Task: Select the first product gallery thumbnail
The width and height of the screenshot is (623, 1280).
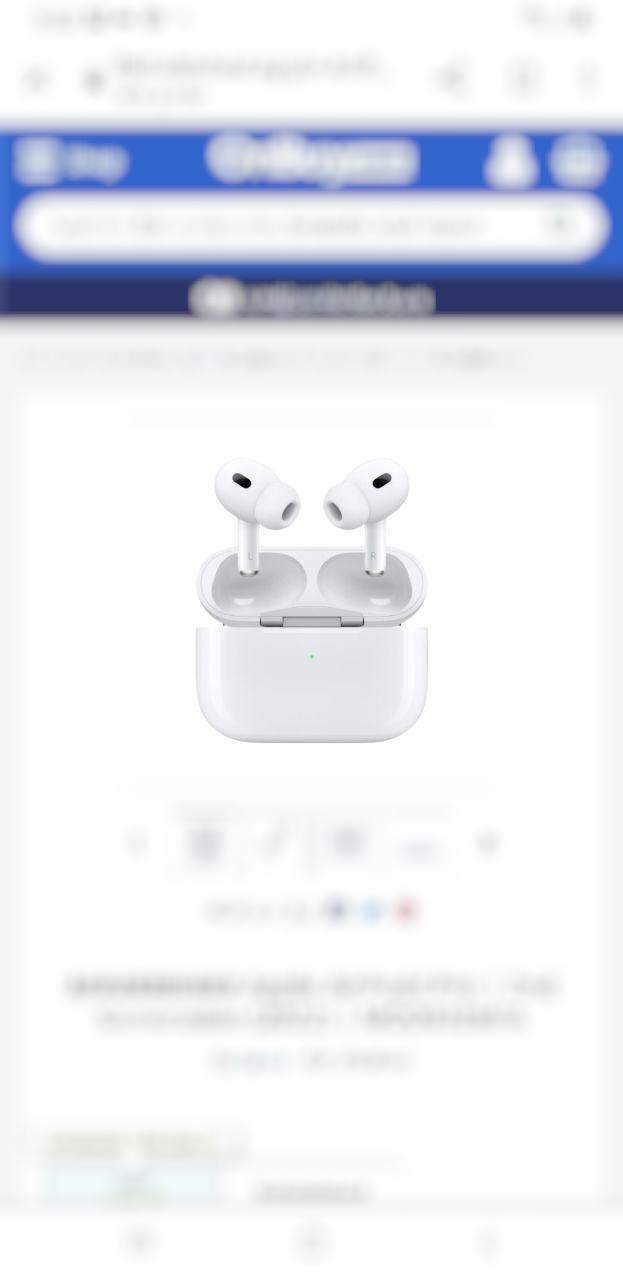Action: click(205, 842)
